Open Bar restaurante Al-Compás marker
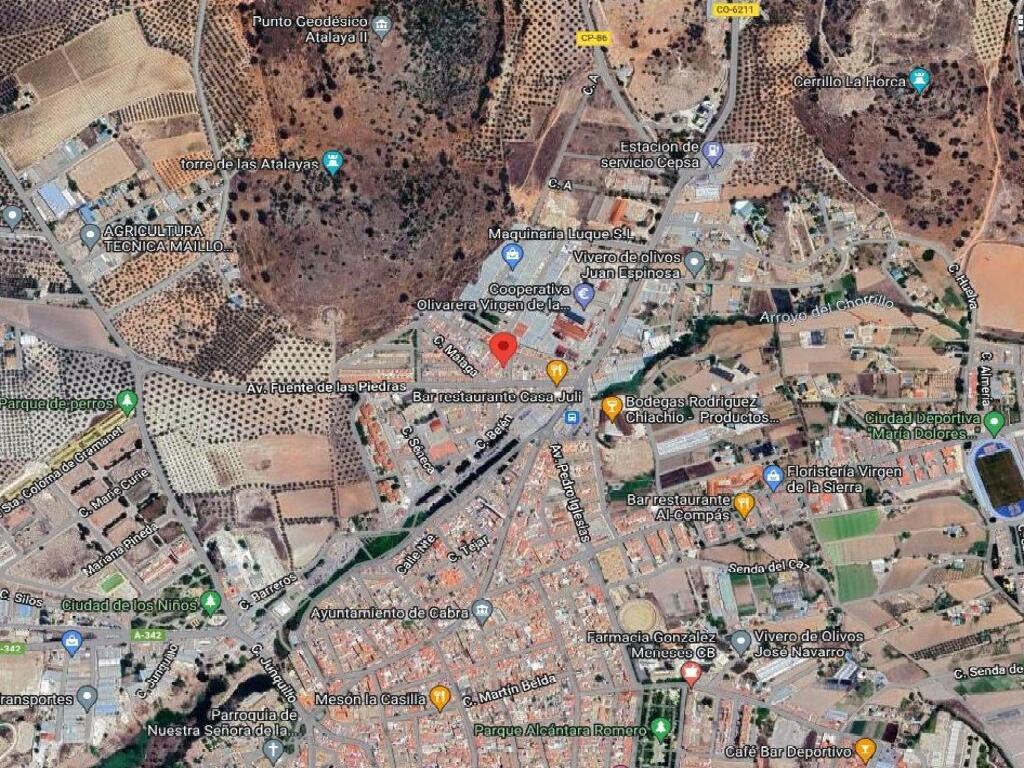This screenshot has height=768, width=1024. [743, 503]
